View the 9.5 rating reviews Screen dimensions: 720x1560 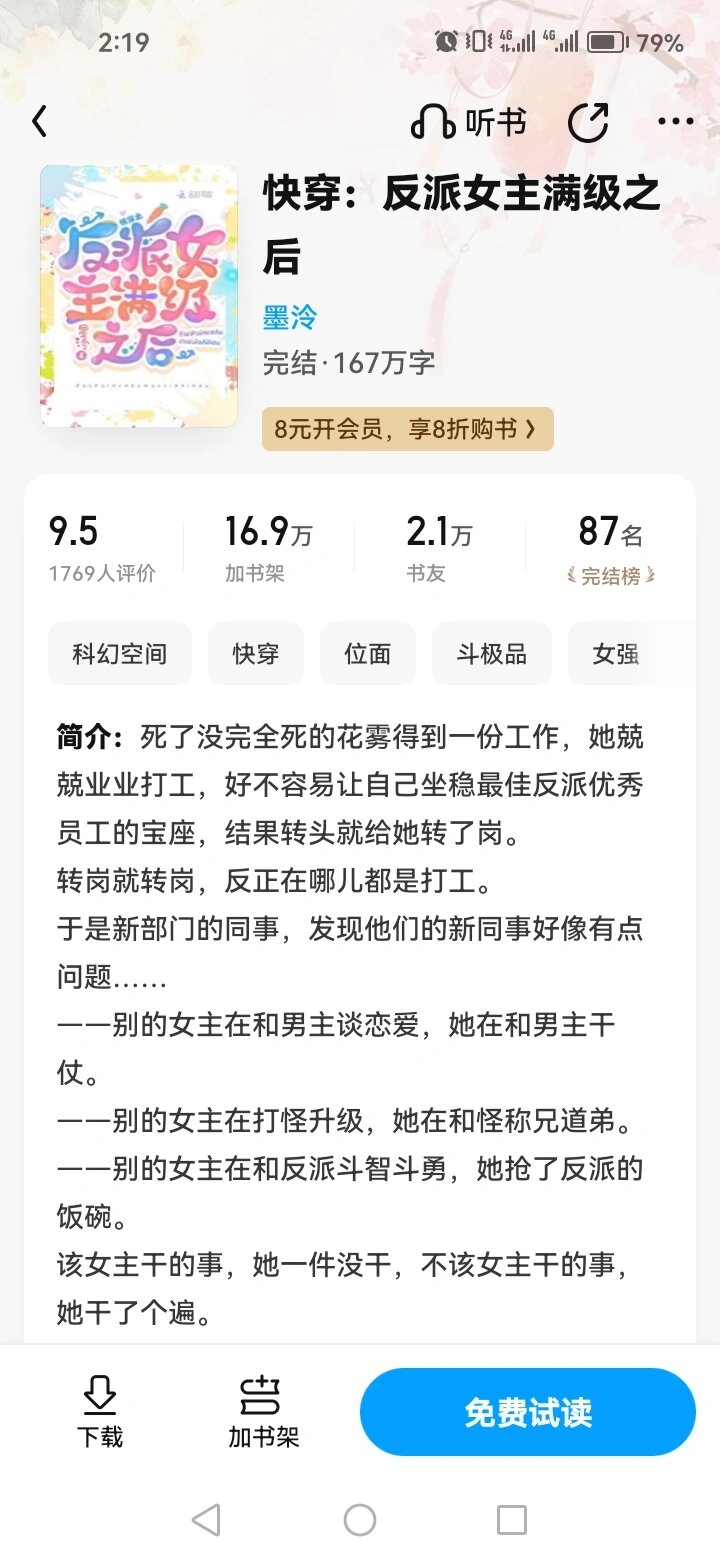coord(102,546)
